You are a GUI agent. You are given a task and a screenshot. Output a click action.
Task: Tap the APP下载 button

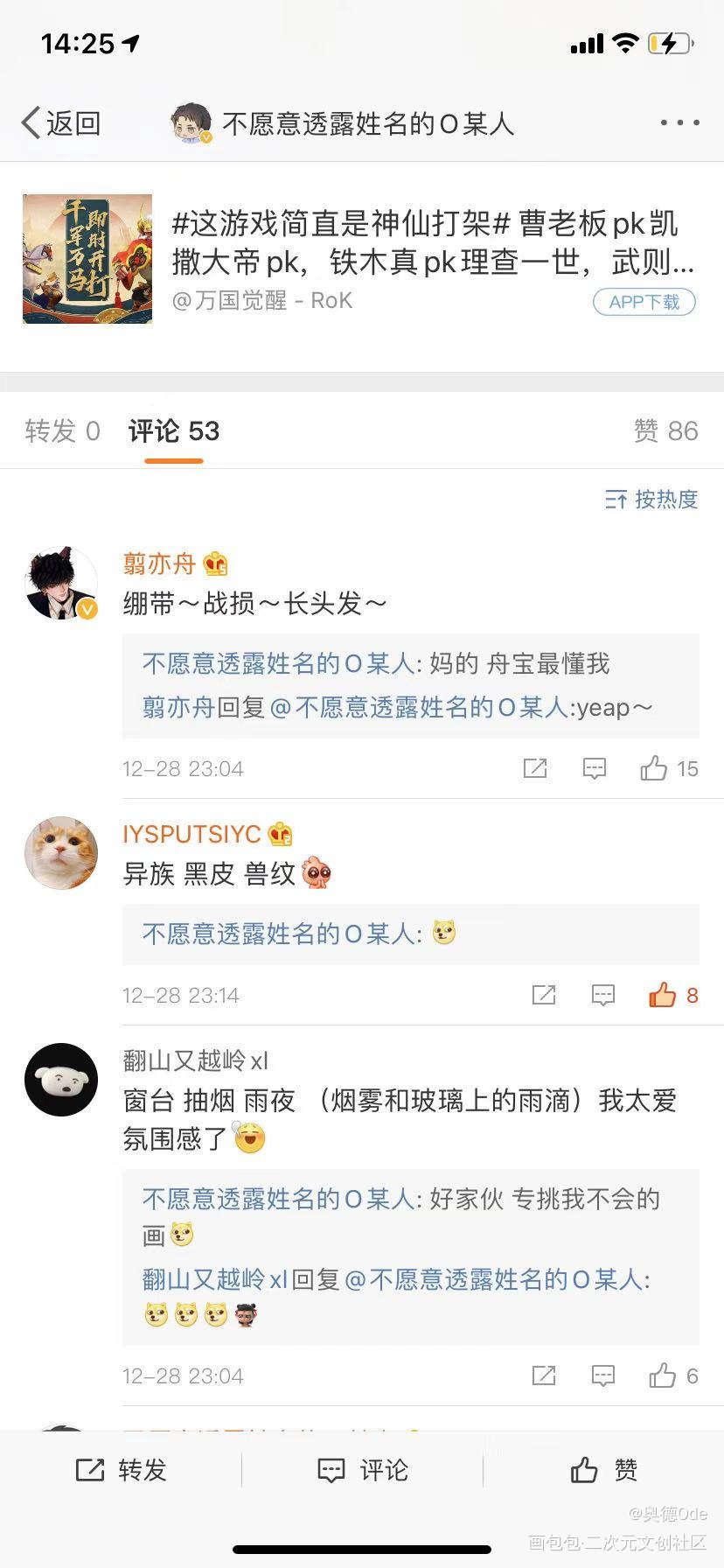click(644, 302)
